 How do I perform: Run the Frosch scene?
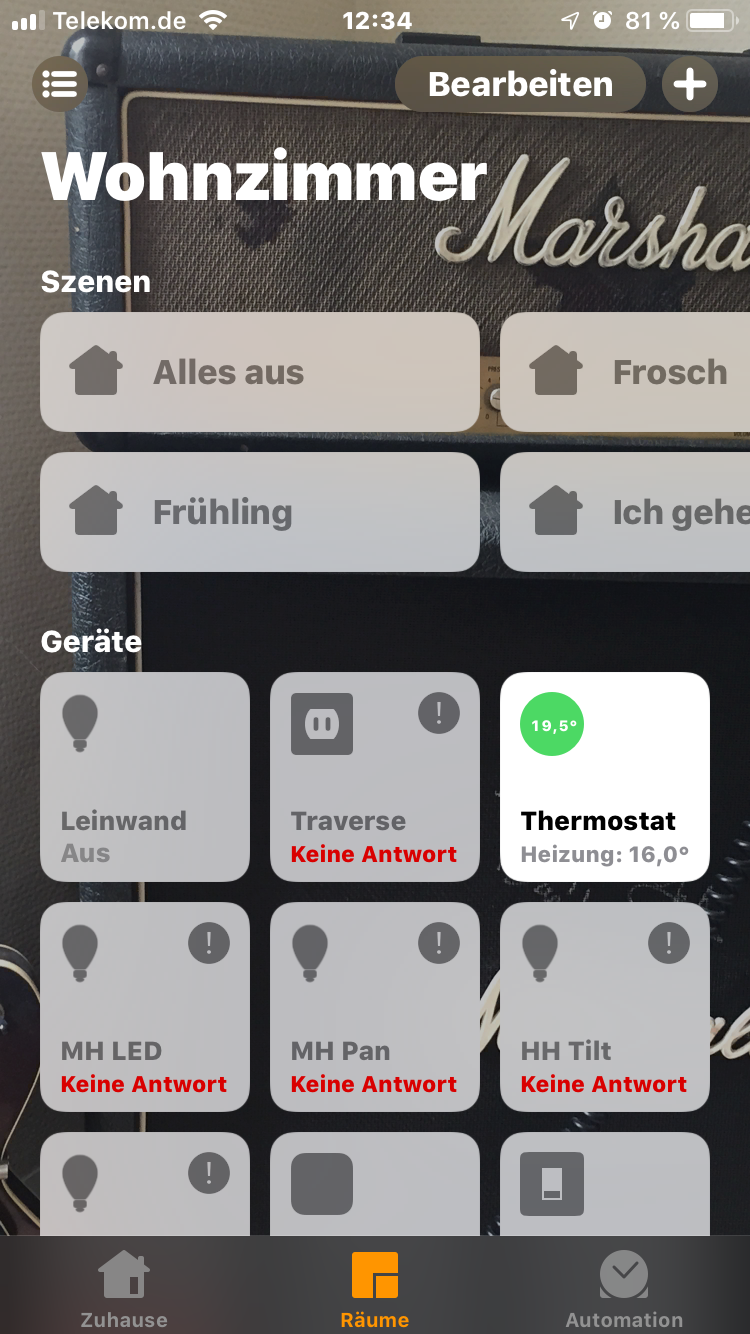pos(625,372)
